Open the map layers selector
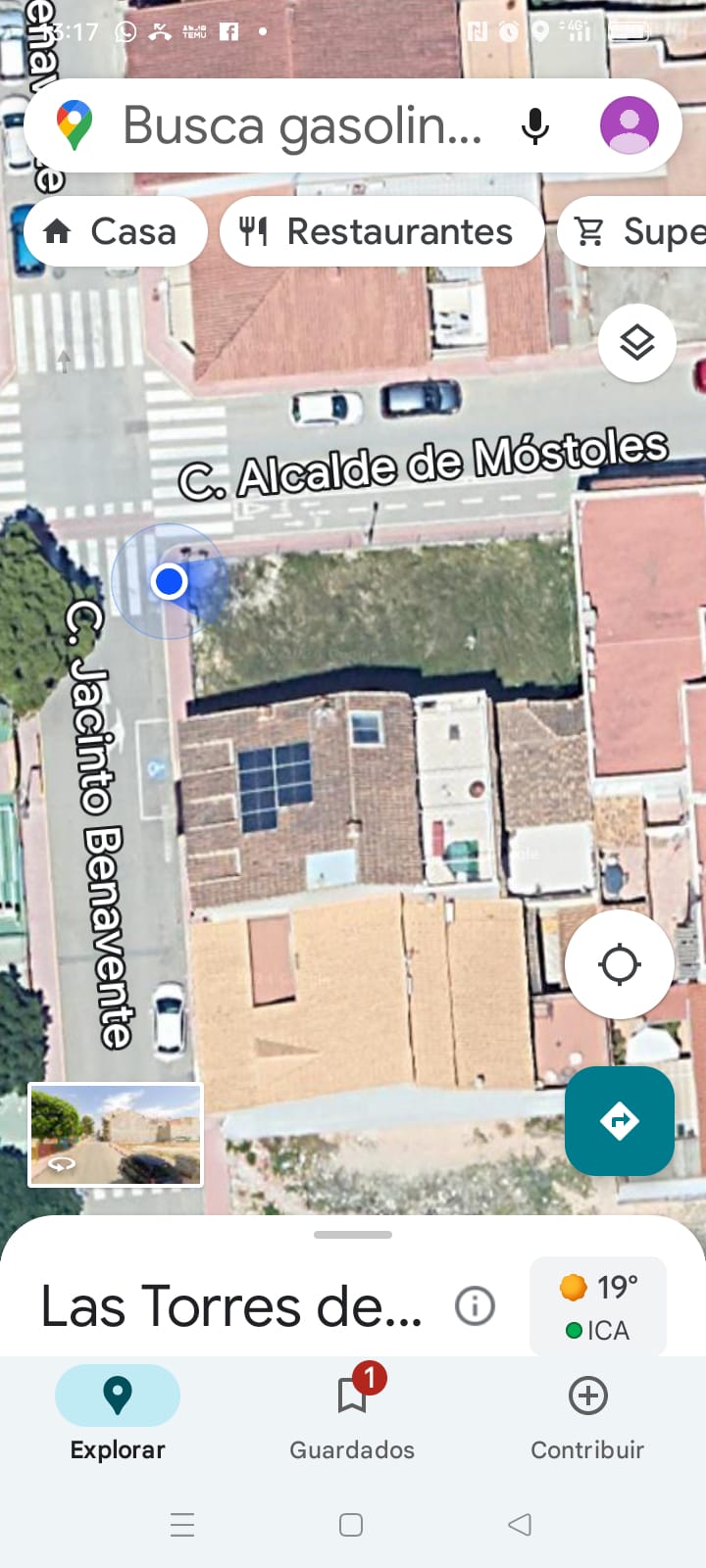 point(636,343)
